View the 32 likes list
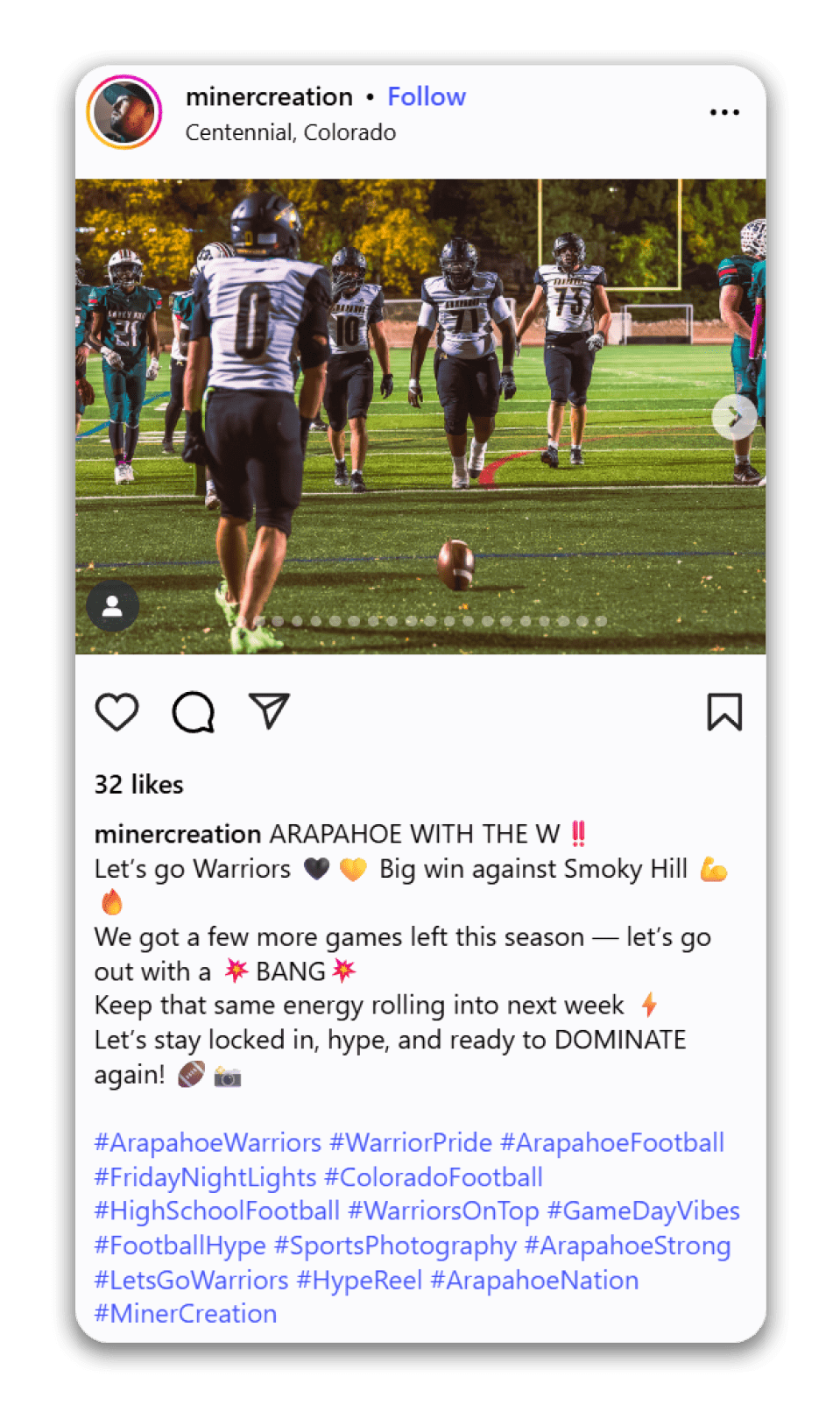 (138, 784)
